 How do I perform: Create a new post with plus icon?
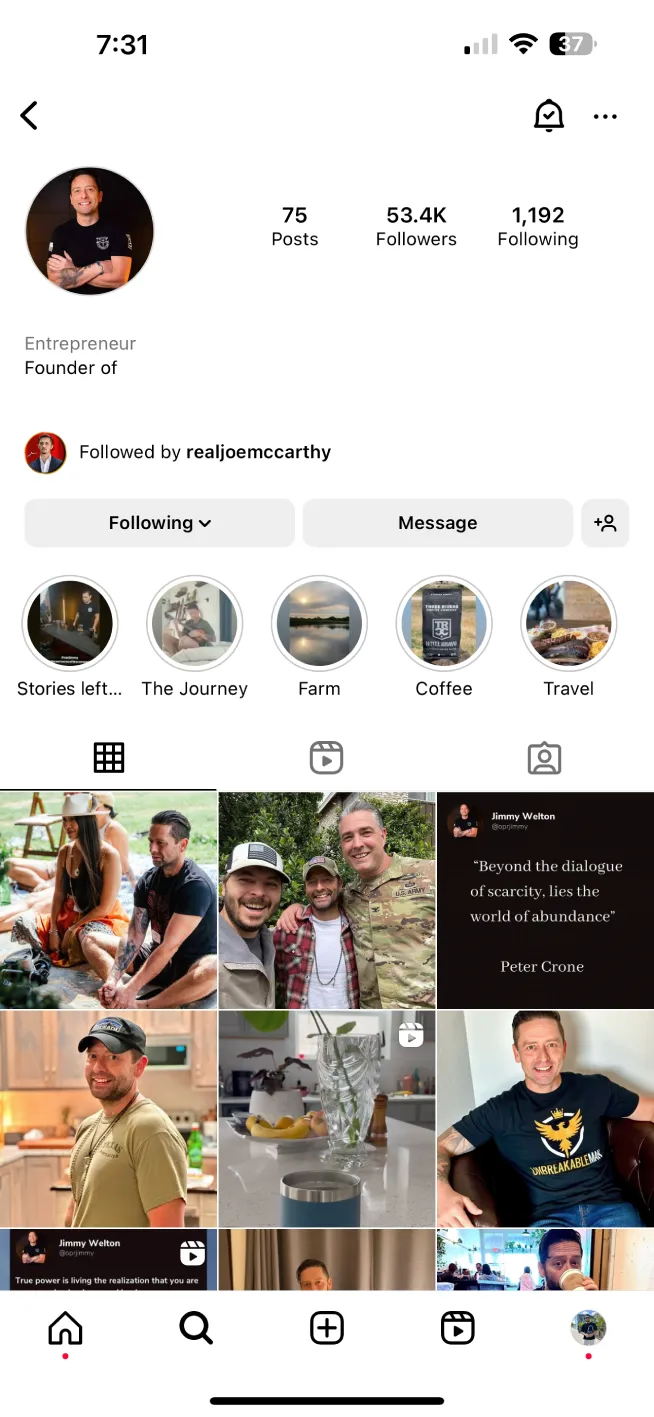pyautogui.click(x=327, y=1328)
